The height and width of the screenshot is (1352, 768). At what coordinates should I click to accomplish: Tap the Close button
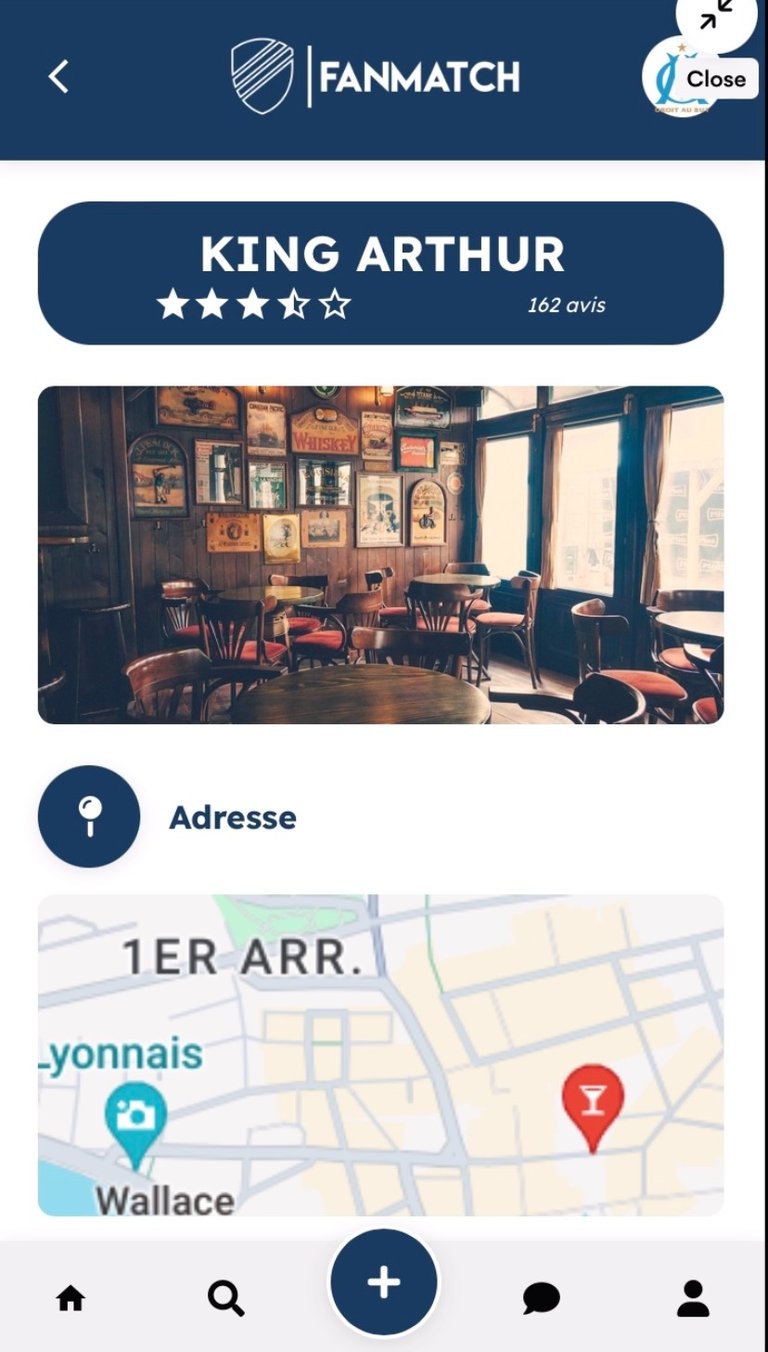[716, 79]
